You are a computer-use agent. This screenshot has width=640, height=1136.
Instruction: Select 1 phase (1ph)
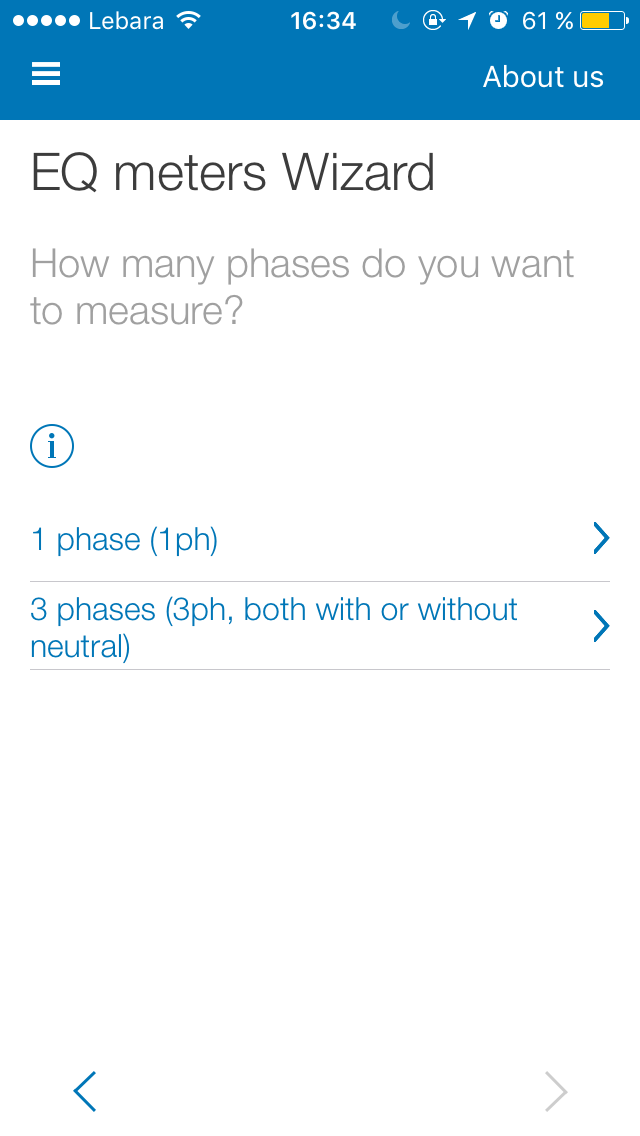[320, 539]
